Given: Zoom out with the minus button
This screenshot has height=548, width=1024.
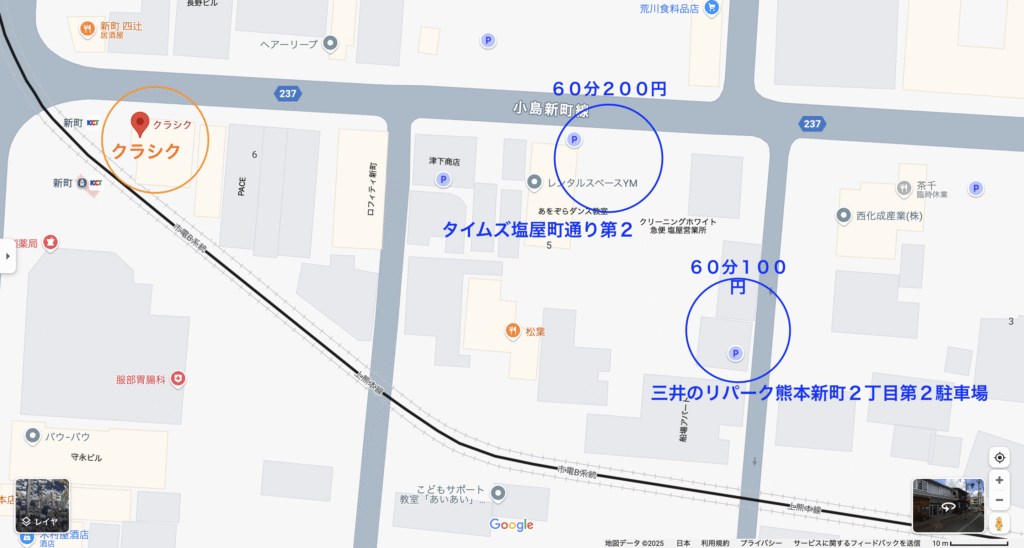Looking at the screenshot, I should click(x=998, y=501).
